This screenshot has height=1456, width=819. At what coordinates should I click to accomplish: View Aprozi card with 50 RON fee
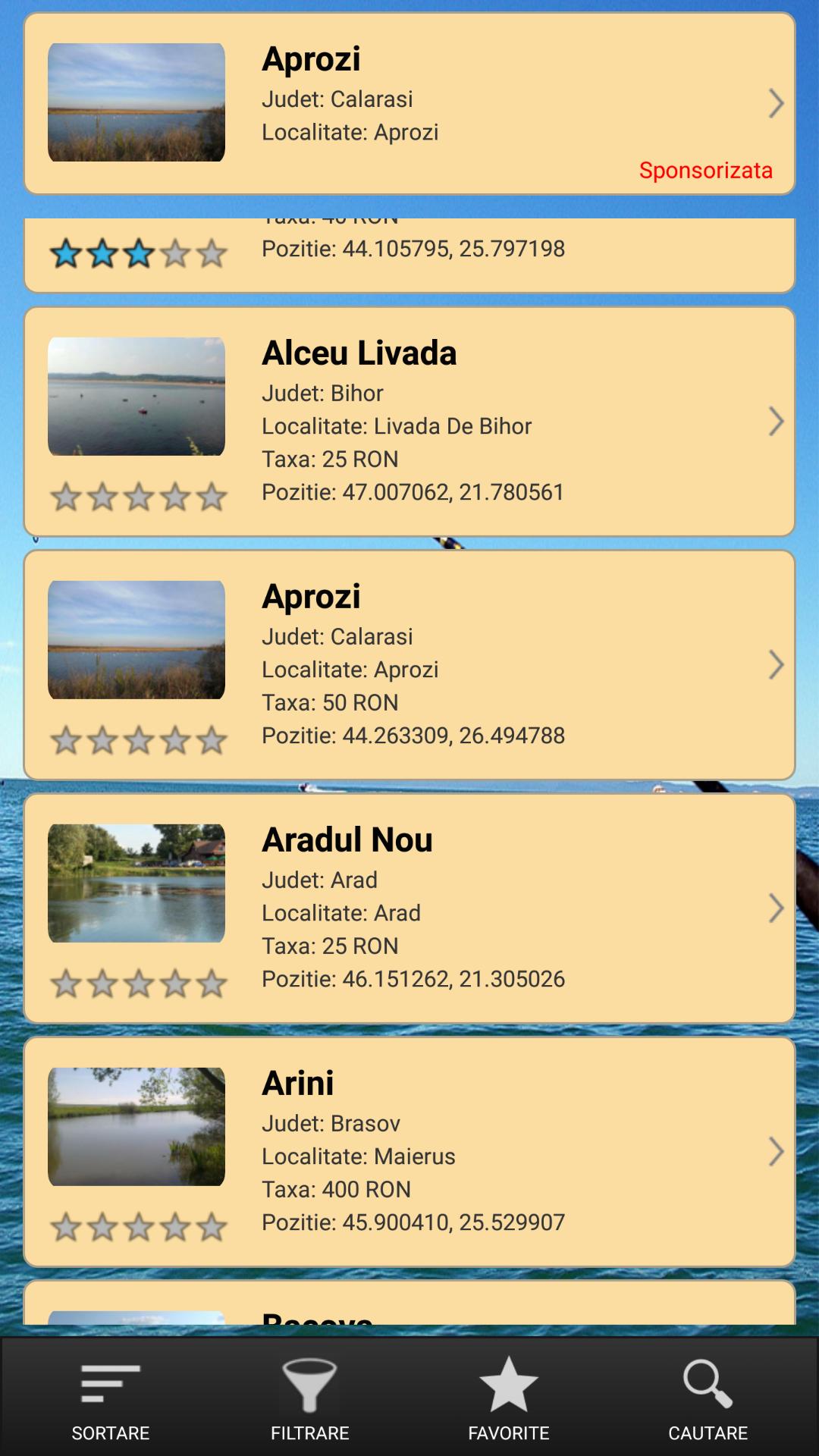point(409,665)
